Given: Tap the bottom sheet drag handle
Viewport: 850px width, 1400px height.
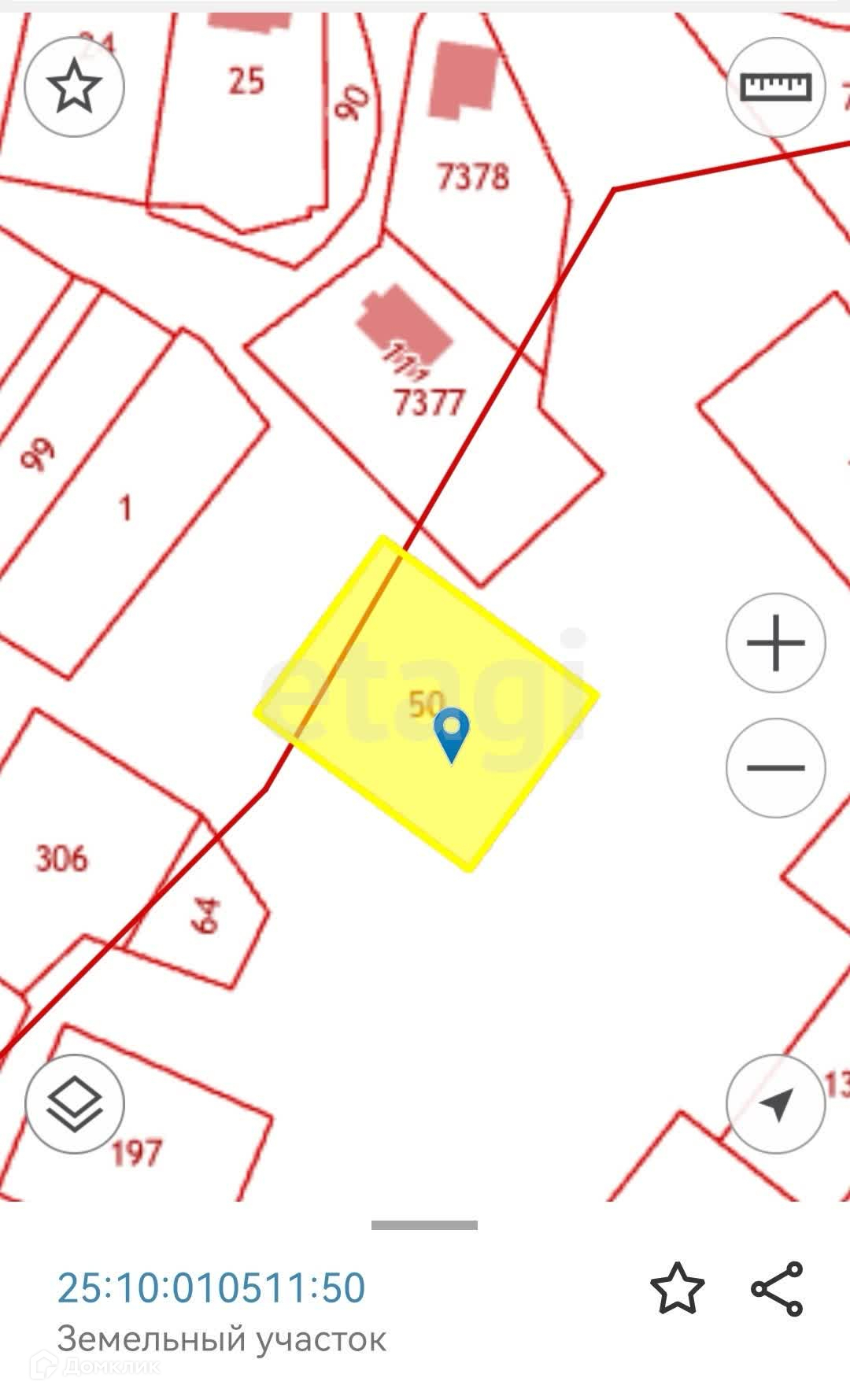Looking at the screenshot, I should point(424,1225).
